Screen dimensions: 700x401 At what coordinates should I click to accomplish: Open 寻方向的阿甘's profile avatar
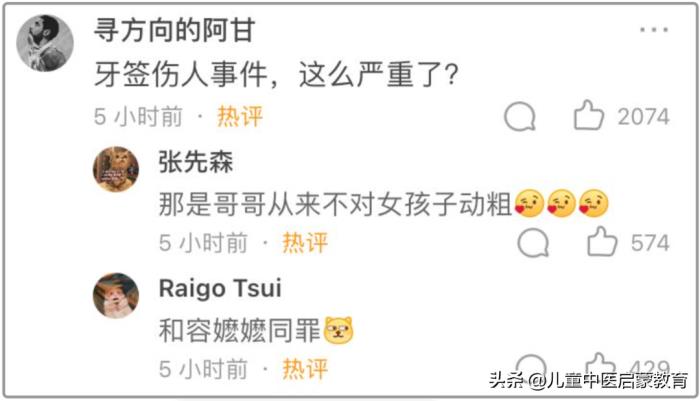[45, 43]
